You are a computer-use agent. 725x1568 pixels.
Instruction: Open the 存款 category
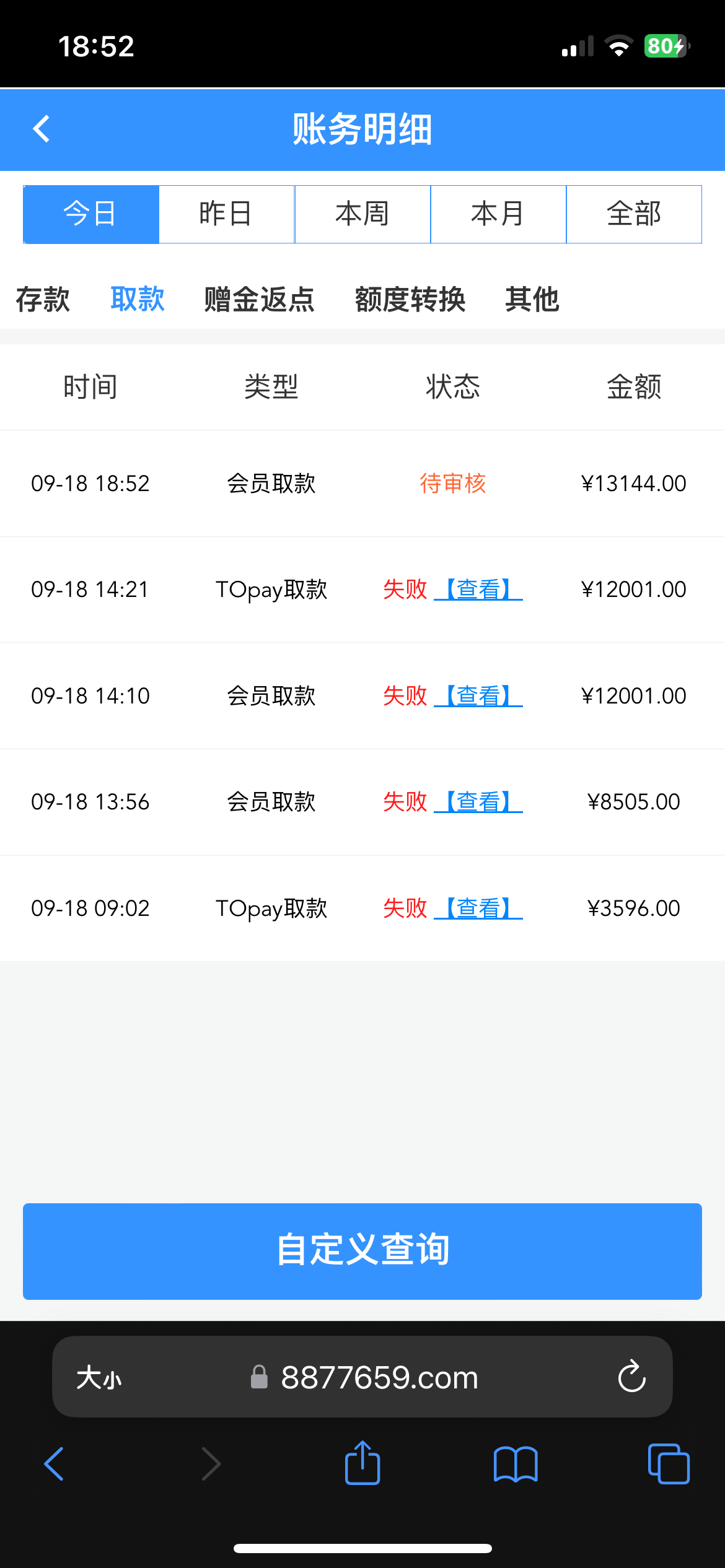43,300
